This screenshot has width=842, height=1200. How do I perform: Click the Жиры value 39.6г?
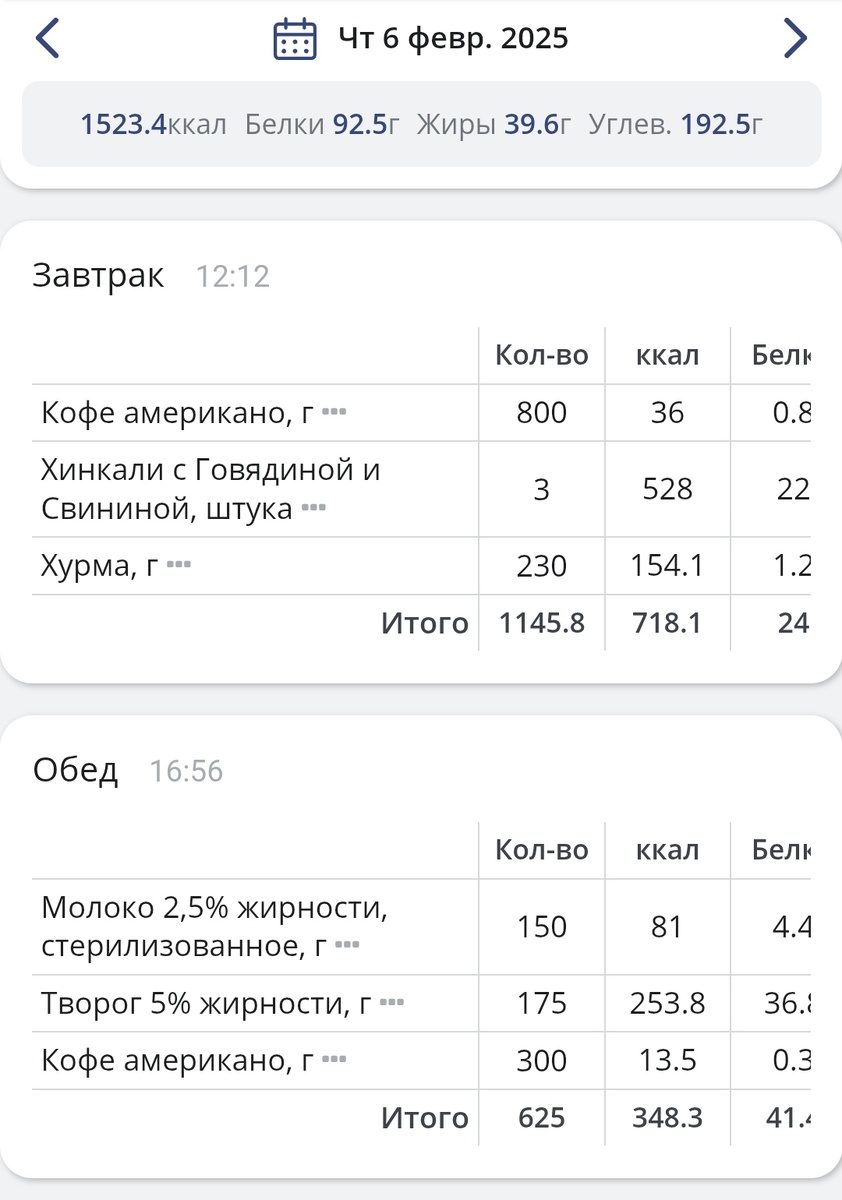[x=536, y=121]
